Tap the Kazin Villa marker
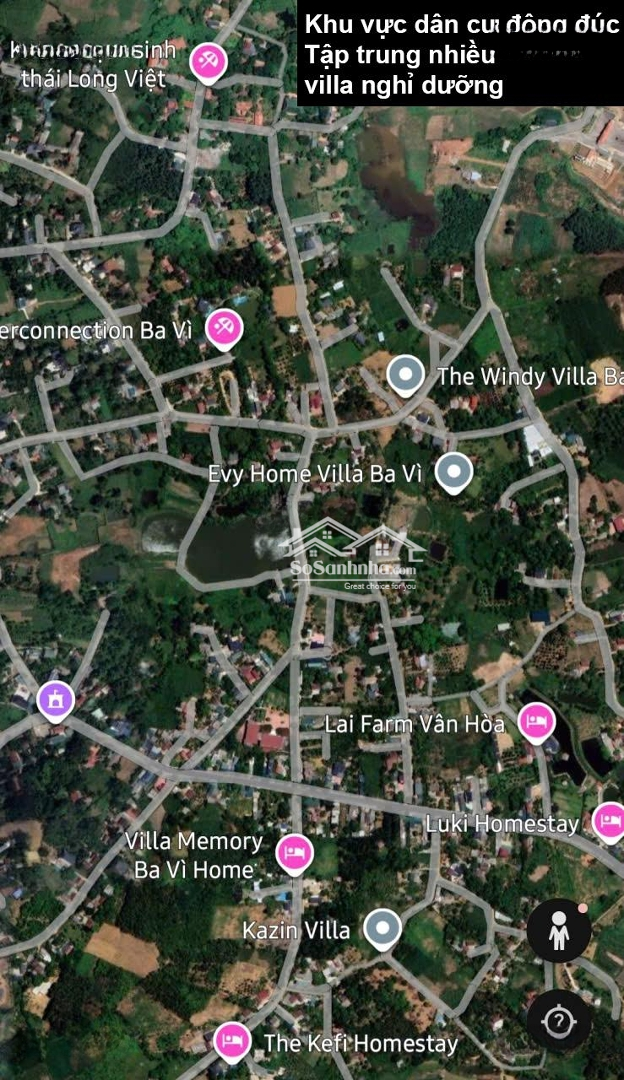 pos(381,929)
